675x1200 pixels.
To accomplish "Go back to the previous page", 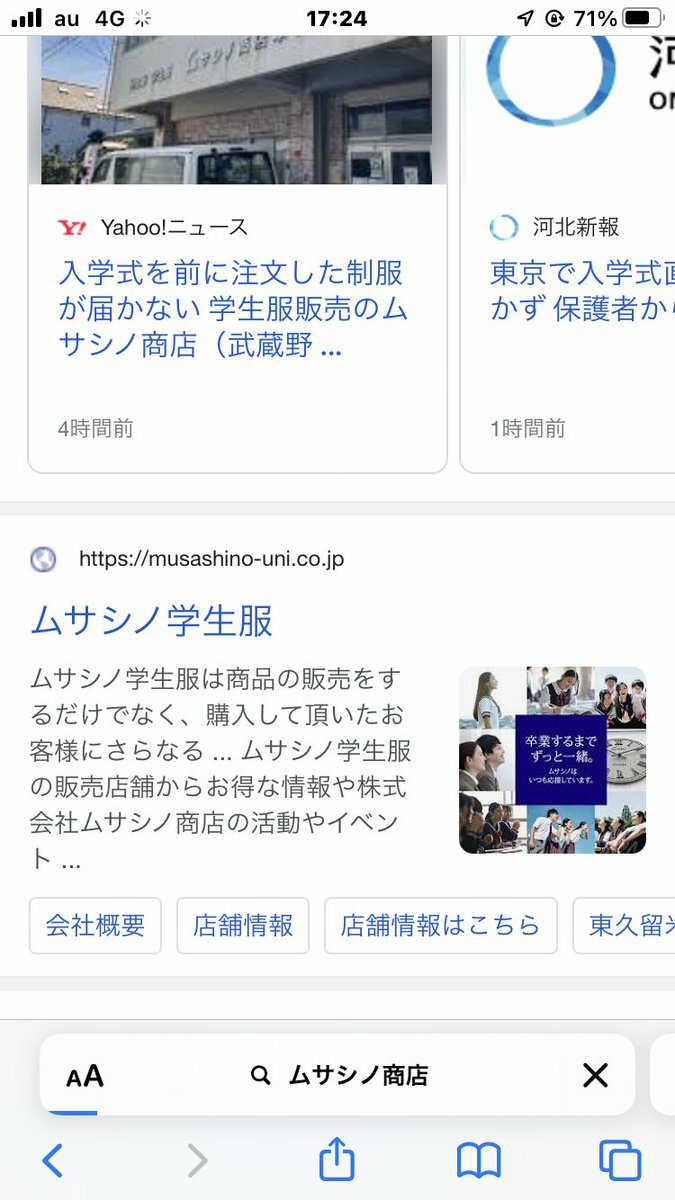I will click(53, 1160).
